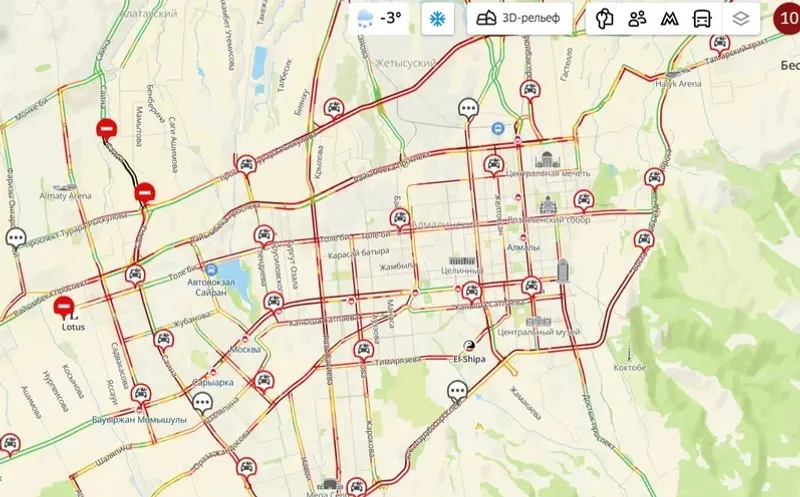Select the Центральный музей place marker
Image resolution: width=800 pixels, height=497 pixels.
point(538,322)
